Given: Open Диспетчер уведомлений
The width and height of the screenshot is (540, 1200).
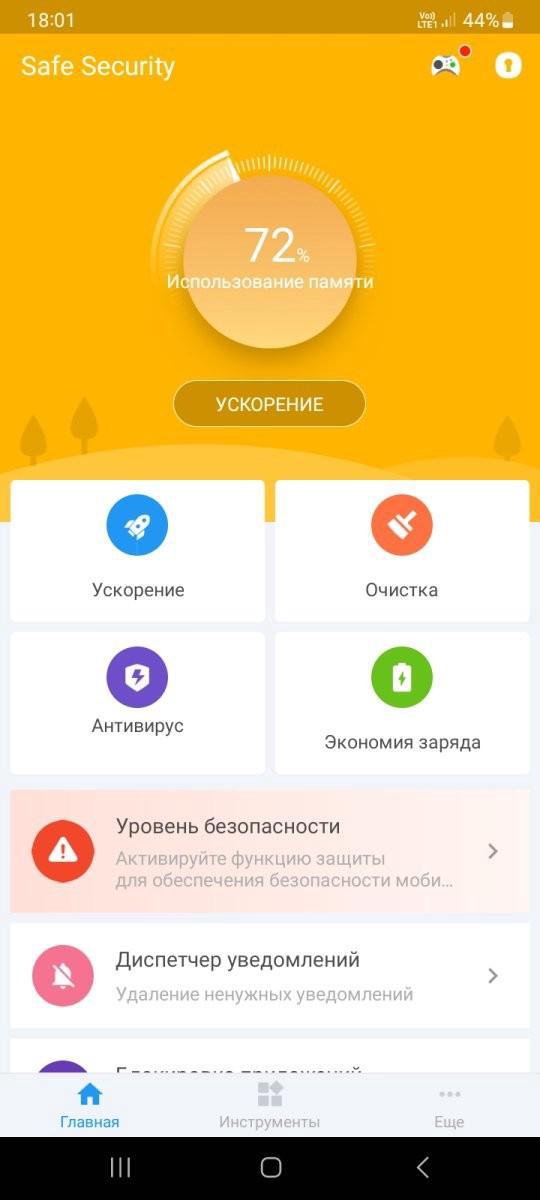Looking at the screenshot, I should point(270,975).
